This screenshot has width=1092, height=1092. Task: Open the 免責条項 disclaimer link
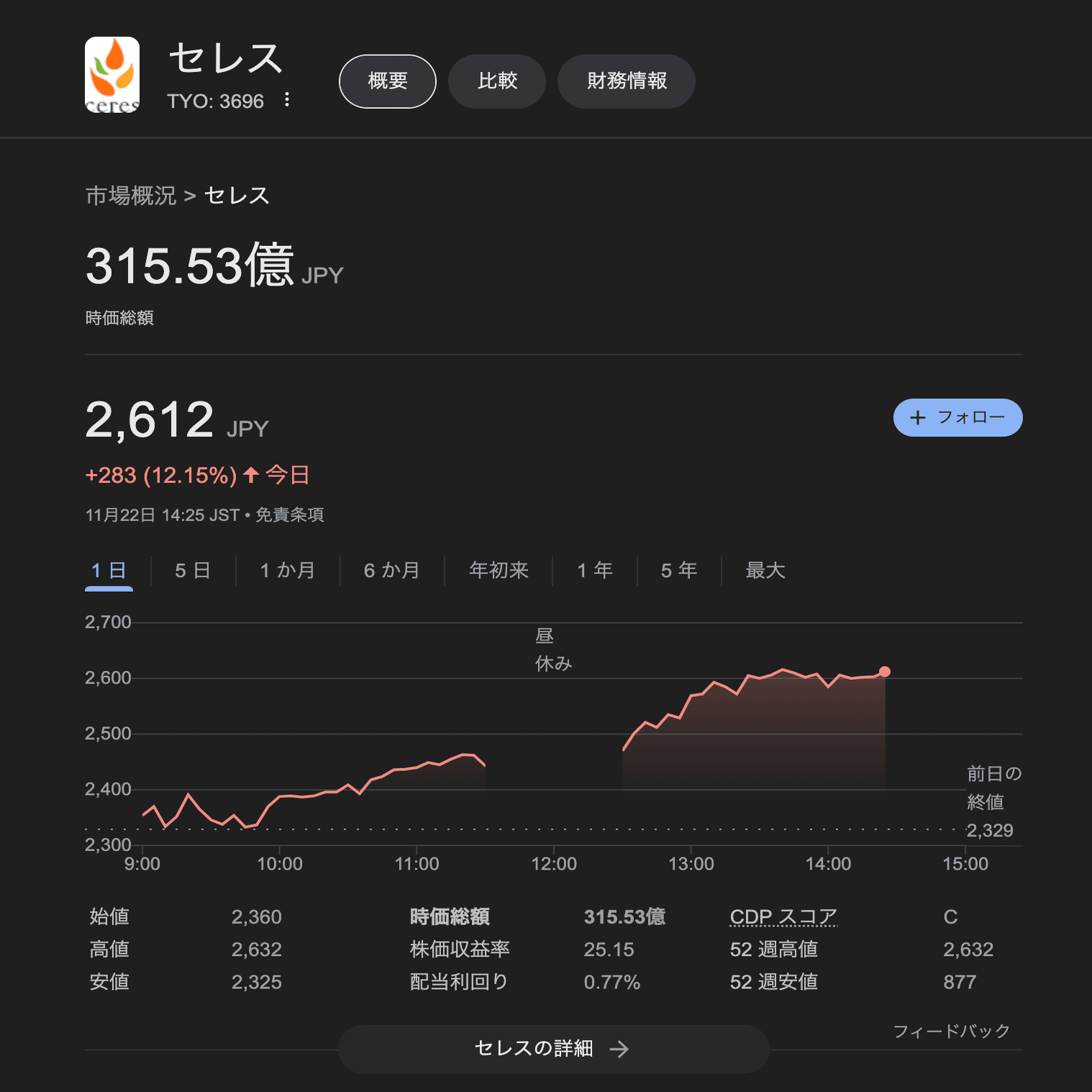coord(290,515)
